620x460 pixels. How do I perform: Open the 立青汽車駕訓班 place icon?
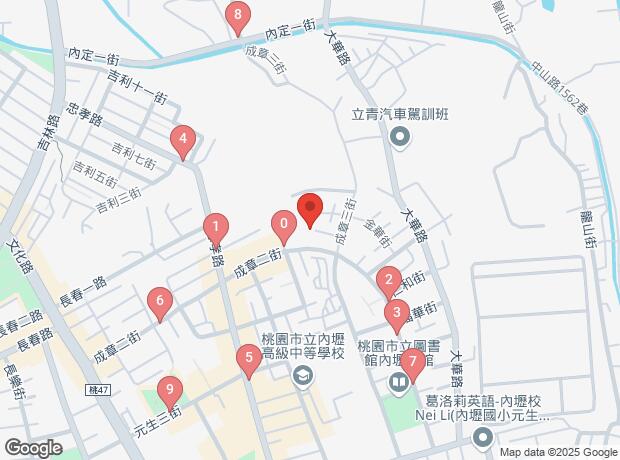click(400, 138)
